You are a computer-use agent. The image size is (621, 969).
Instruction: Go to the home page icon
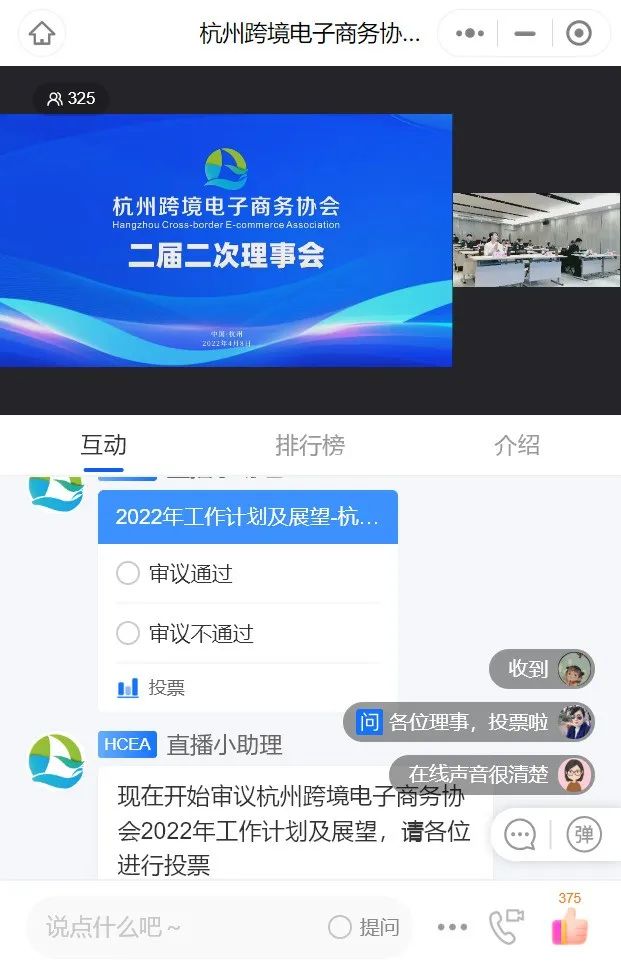(x=42, y=34)
